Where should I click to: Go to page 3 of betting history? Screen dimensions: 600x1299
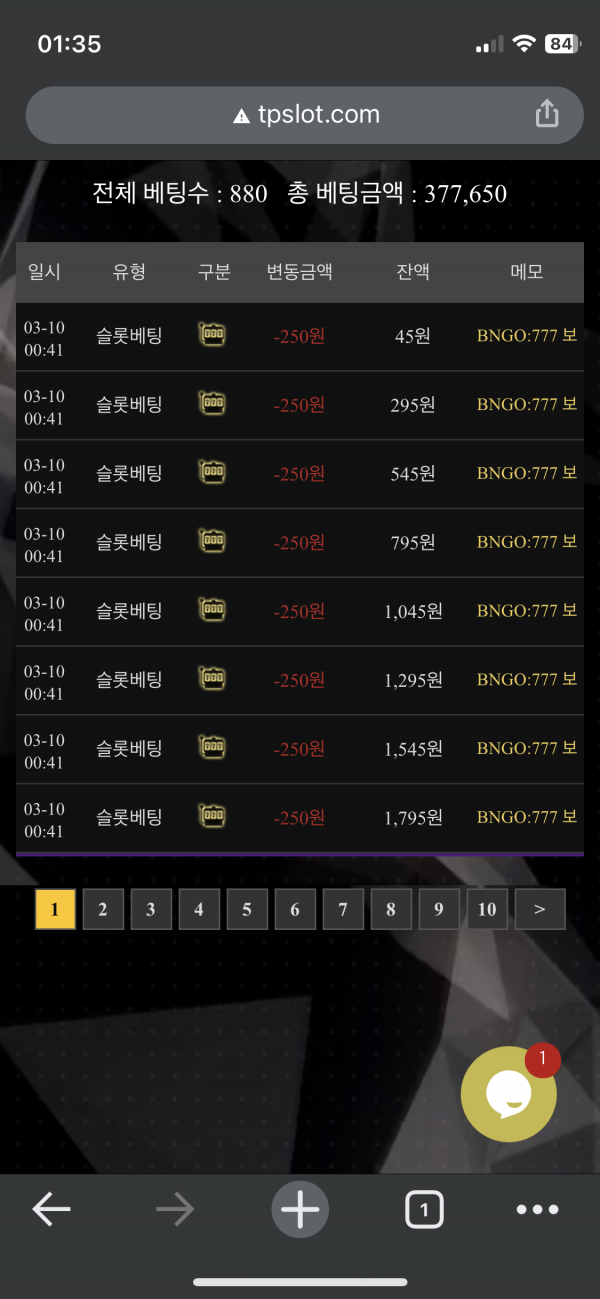coord(151,910)
